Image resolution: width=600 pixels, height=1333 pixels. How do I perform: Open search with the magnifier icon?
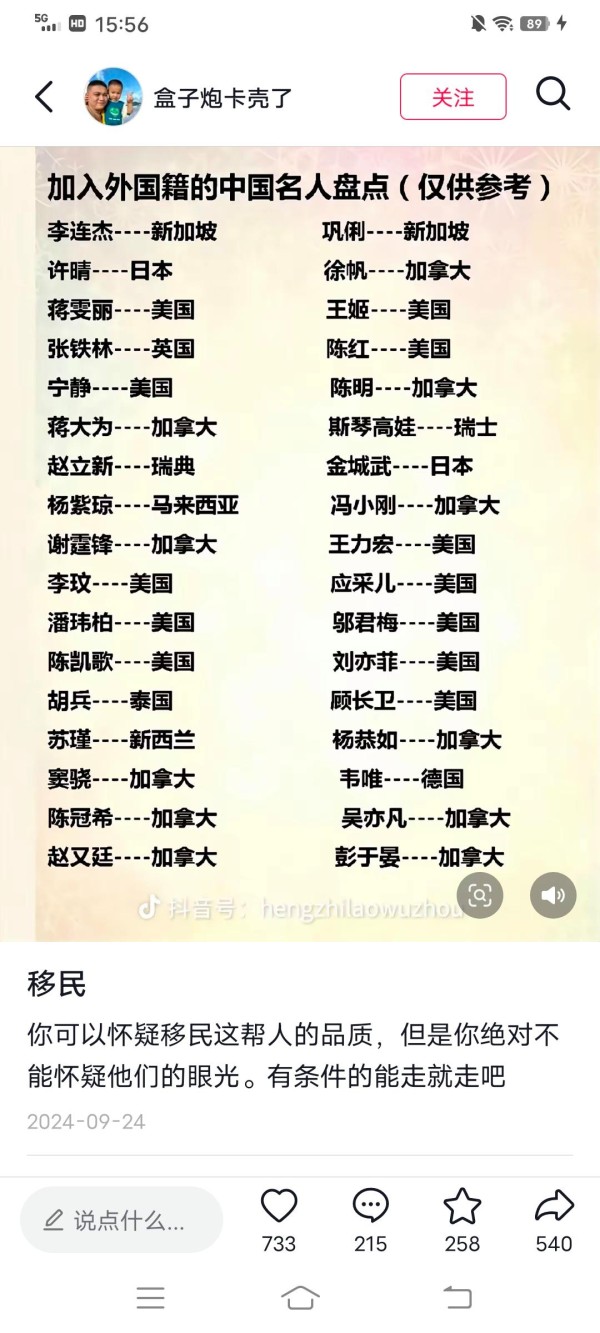pos(552,95)
